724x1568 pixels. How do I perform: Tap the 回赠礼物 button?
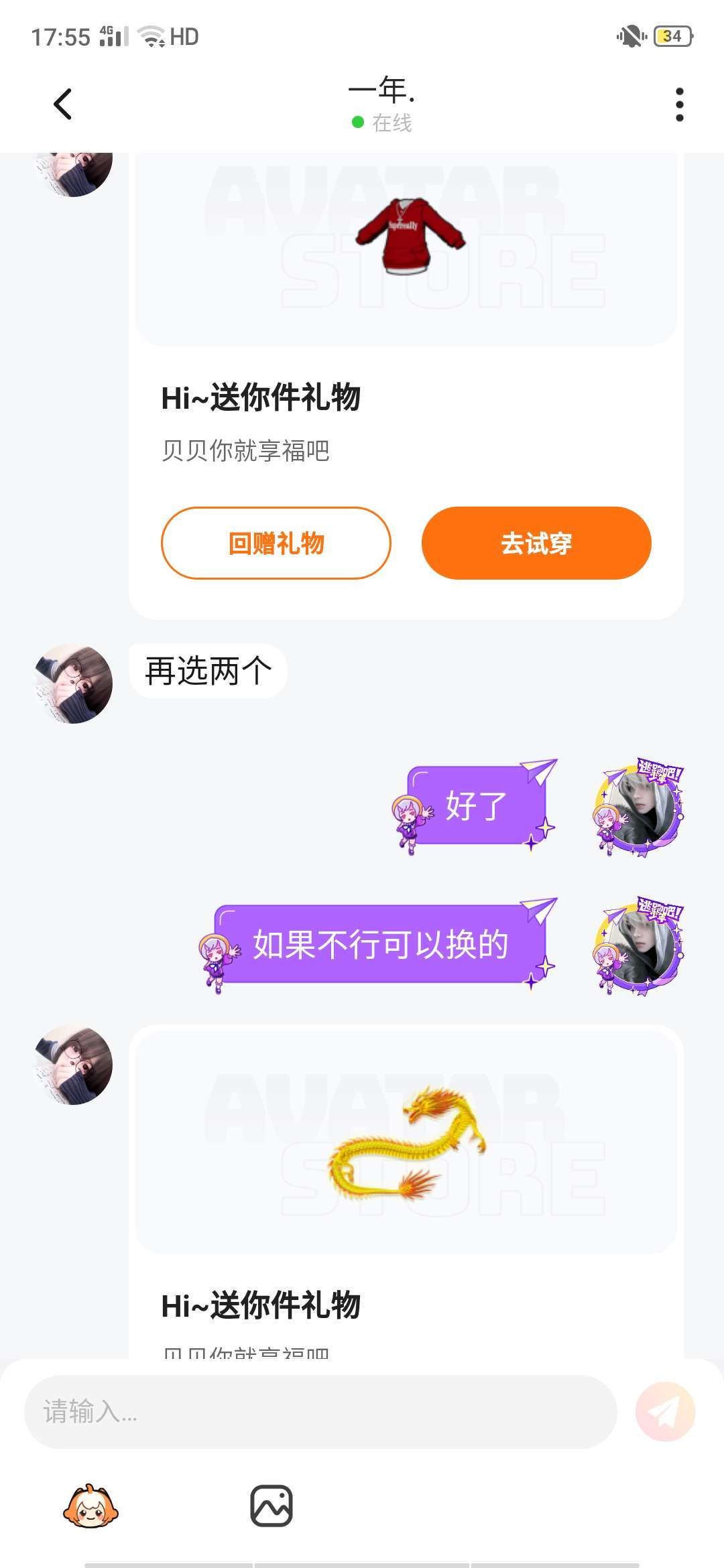[x=276, y=543]
